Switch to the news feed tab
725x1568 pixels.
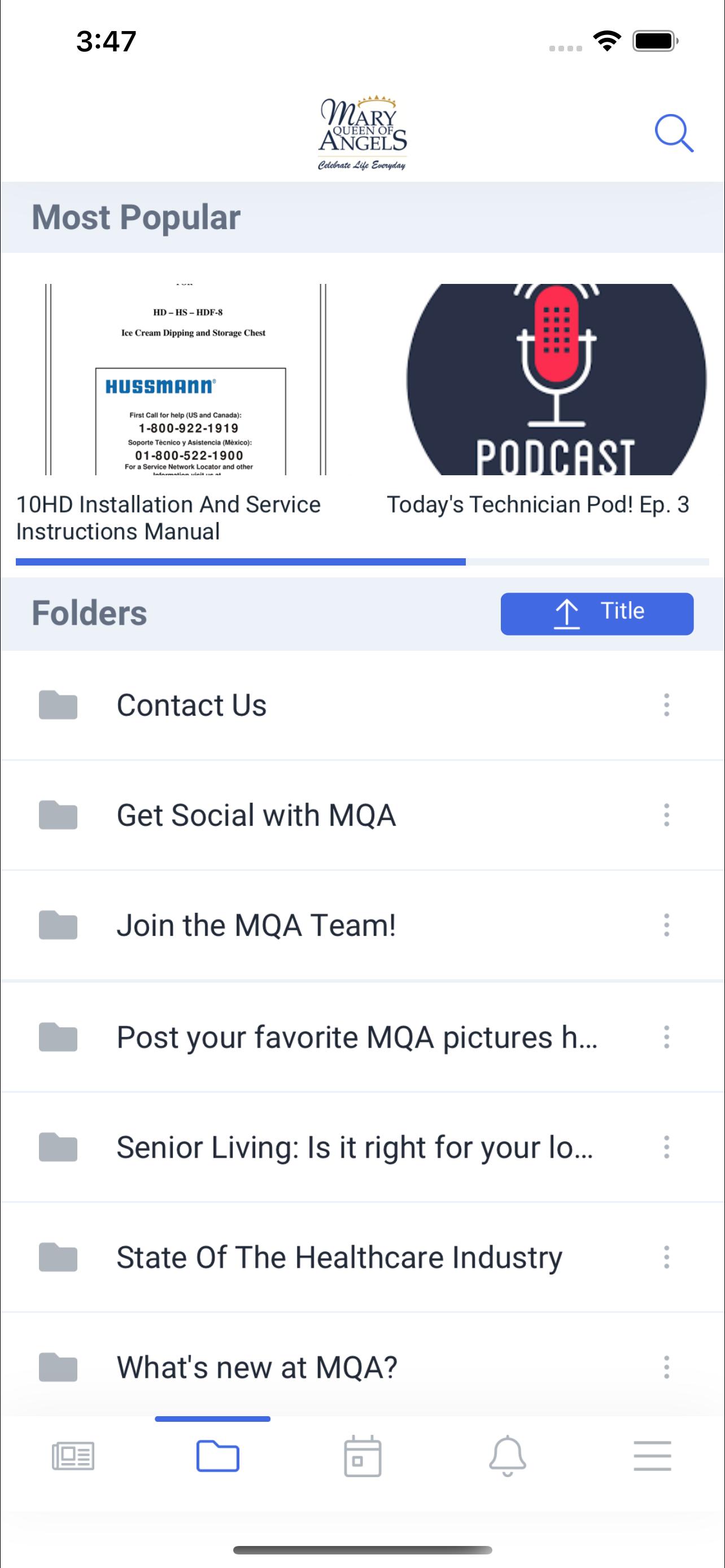73,1456
